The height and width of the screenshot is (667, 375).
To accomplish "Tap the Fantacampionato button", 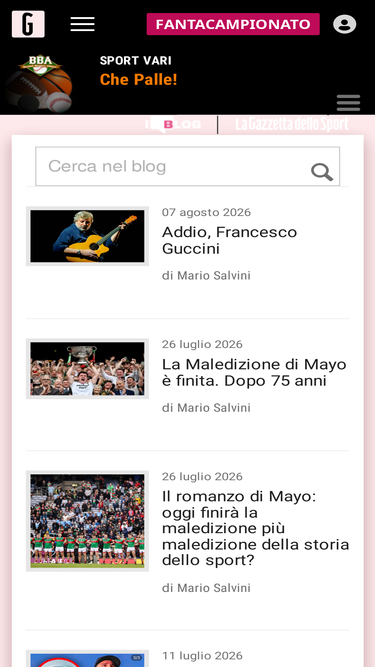I will tap(233, 24).
